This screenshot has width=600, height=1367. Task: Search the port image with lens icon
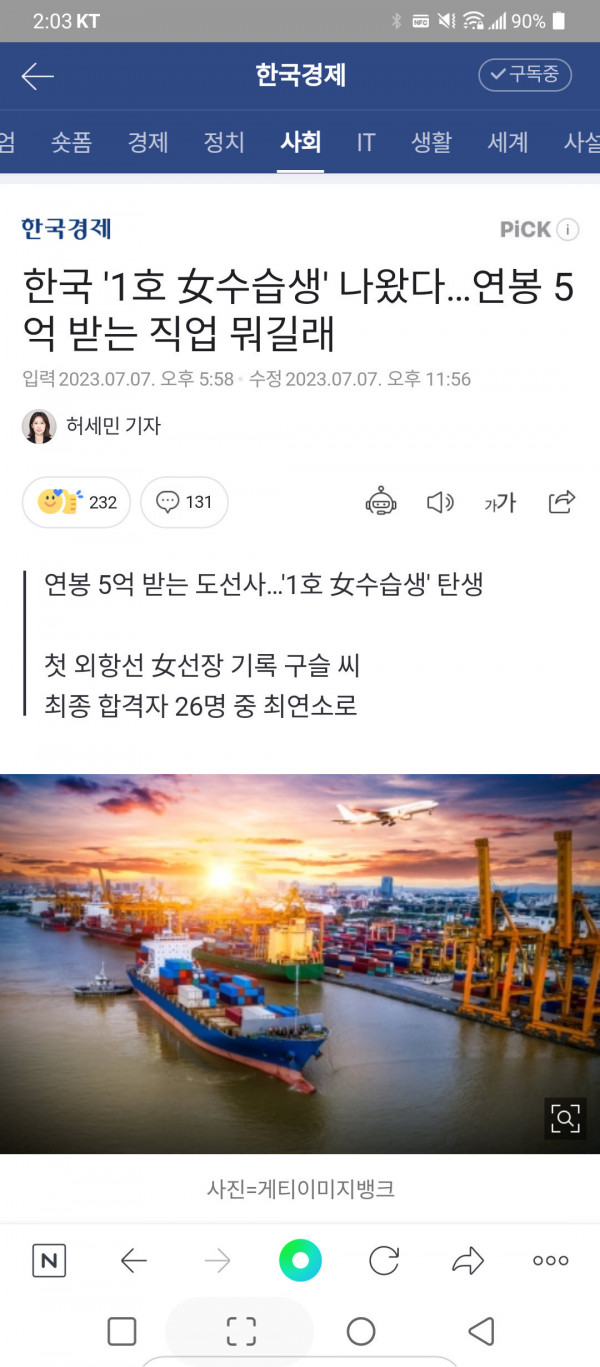click(x=565, y=1119)
